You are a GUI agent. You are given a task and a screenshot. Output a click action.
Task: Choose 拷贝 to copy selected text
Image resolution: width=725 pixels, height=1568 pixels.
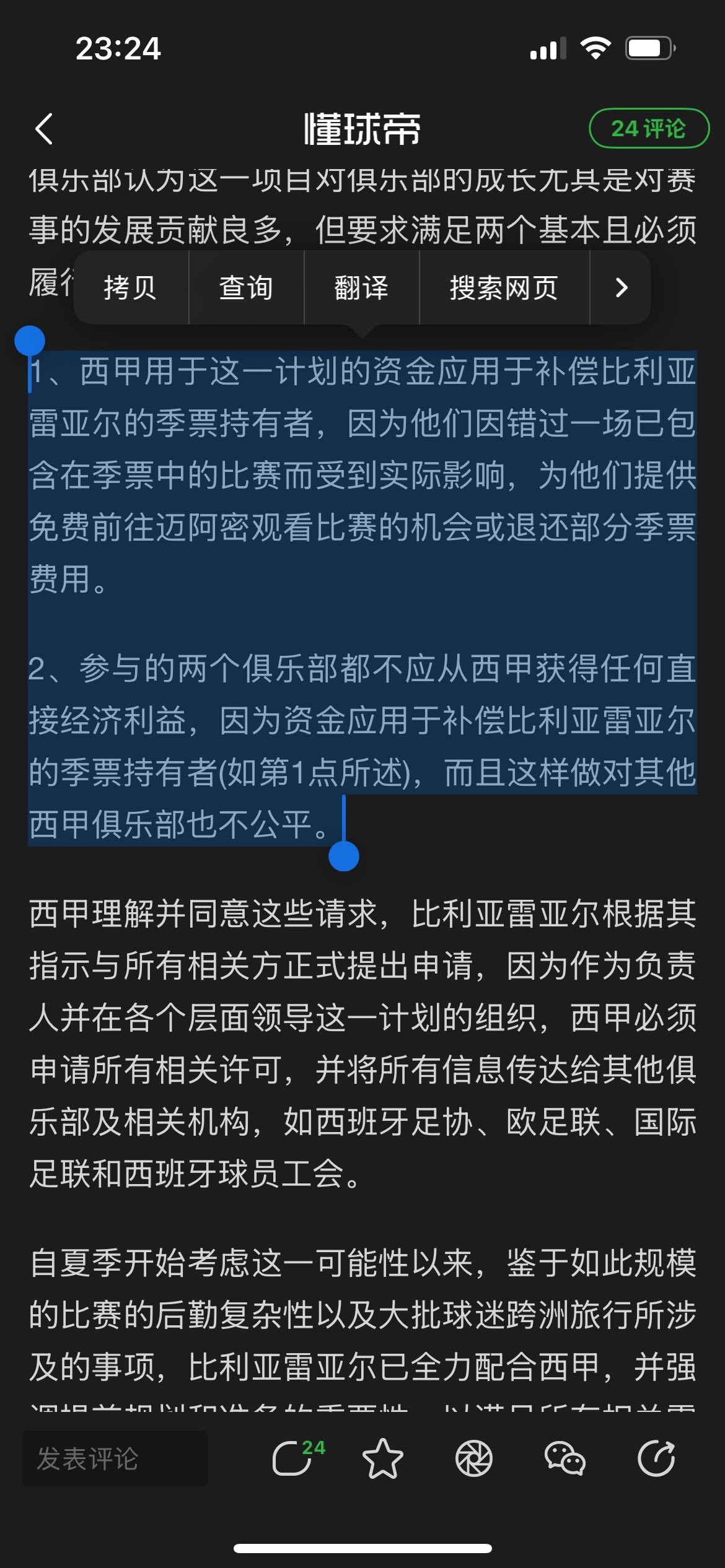click(x=130, y=287)
